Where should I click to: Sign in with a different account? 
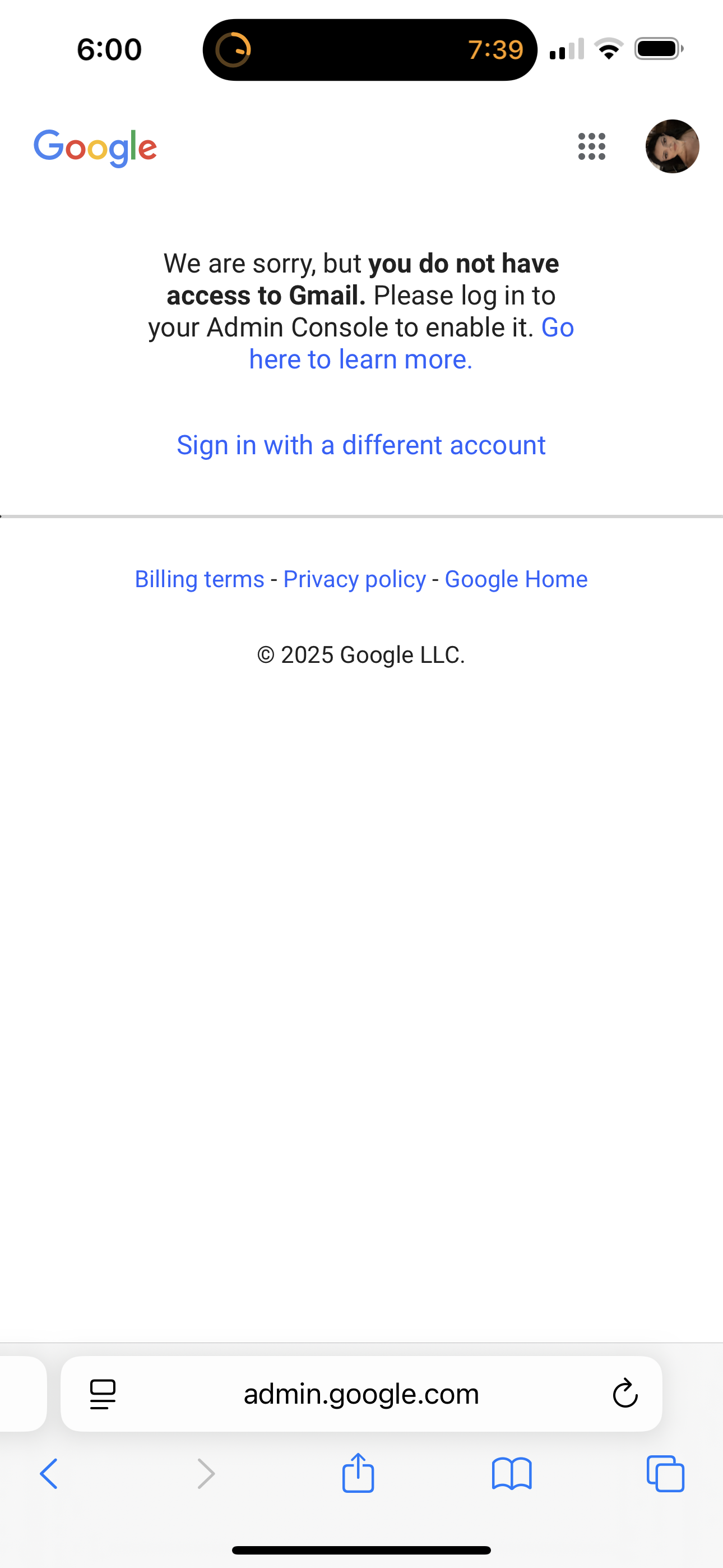(x=361, y=445)
